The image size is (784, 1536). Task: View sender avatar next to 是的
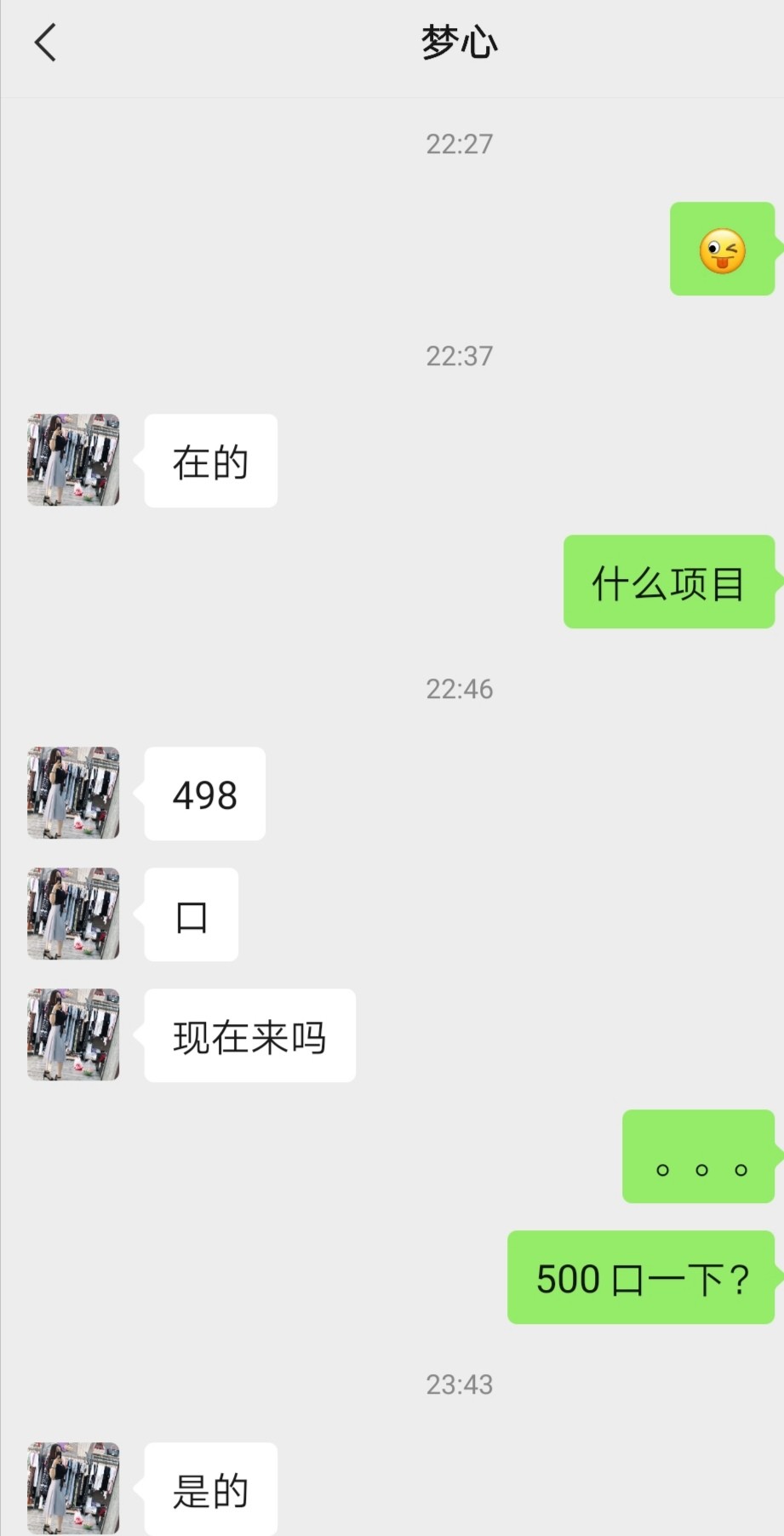pos(73,1487)
